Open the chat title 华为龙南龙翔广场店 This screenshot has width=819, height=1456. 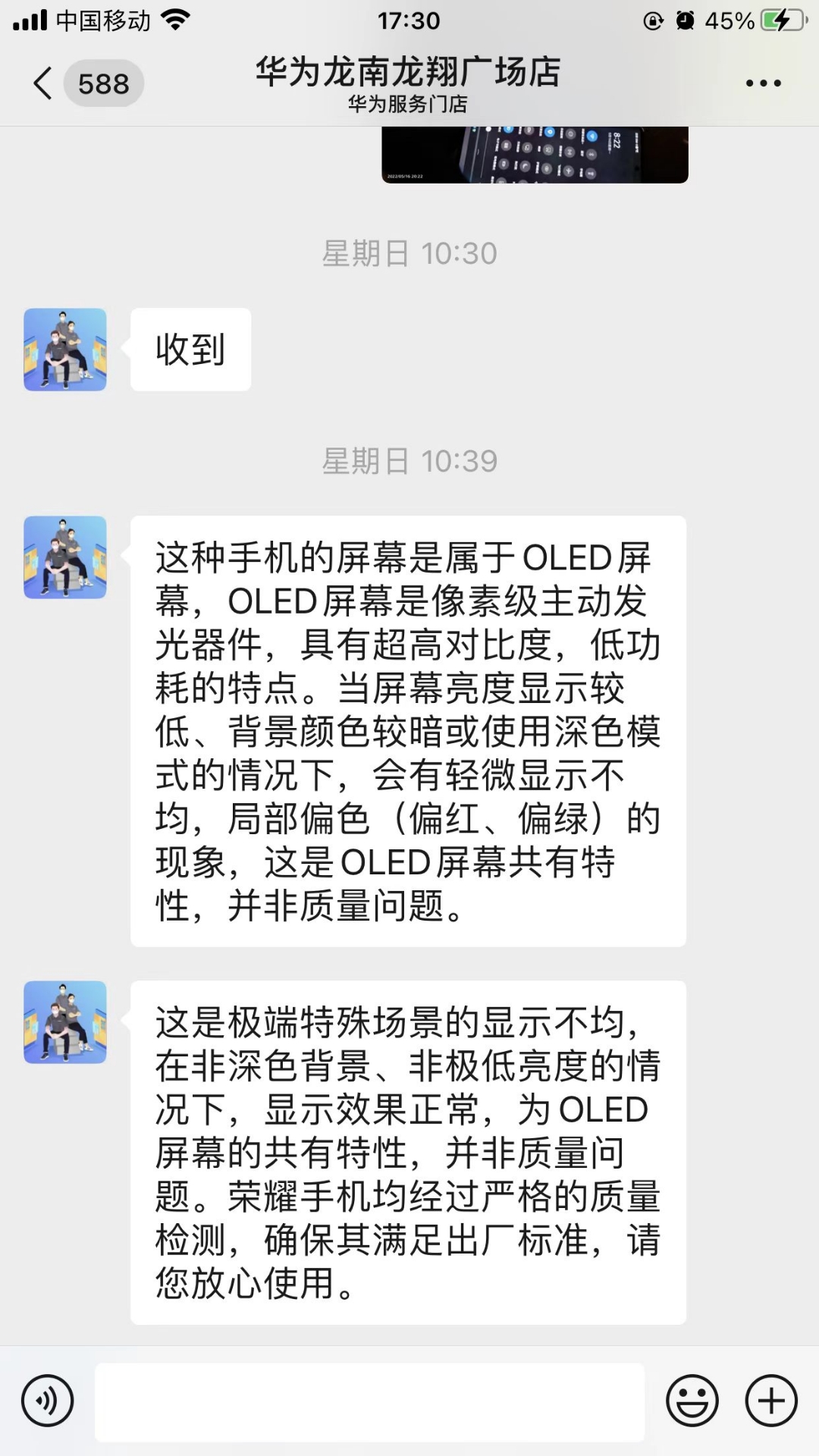tap(407, 74)
